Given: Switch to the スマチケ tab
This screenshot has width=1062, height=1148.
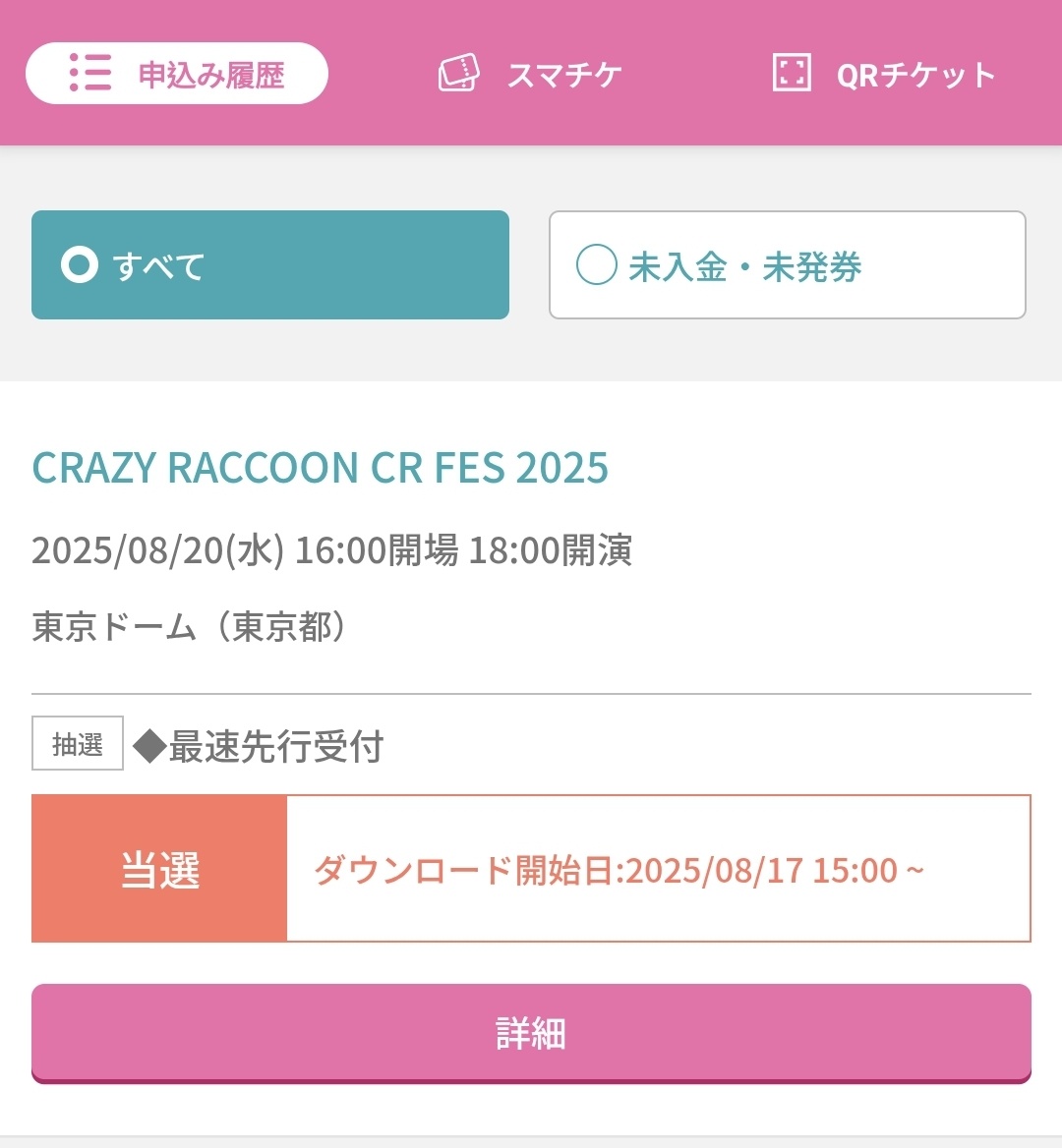Looking at the screenshot, I should coord(531,75).
